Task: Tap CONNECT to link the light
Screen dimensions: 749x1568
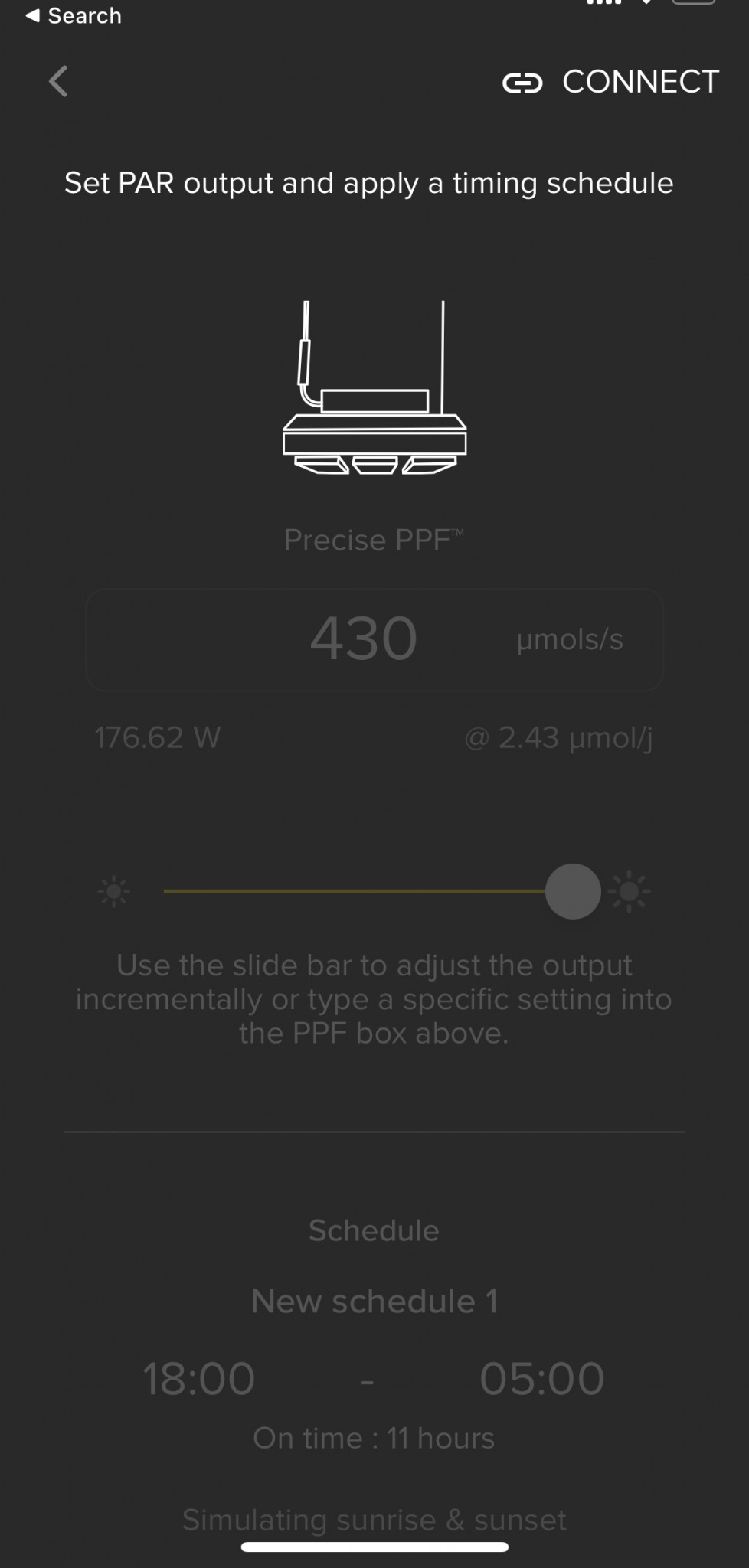Action: (611, 82)
